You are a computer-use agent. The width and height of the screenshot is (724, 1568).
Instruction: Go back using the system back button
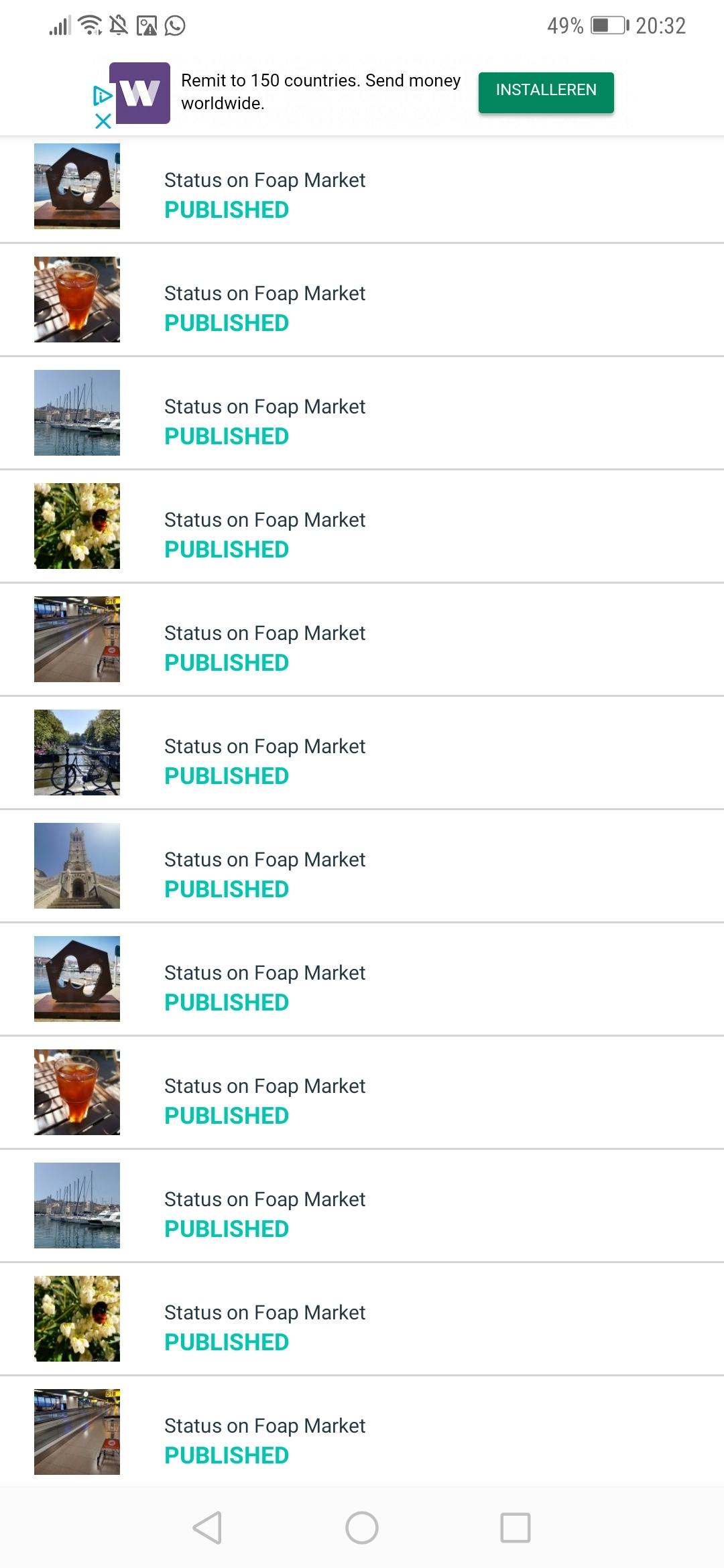(x=207, y=1528)
